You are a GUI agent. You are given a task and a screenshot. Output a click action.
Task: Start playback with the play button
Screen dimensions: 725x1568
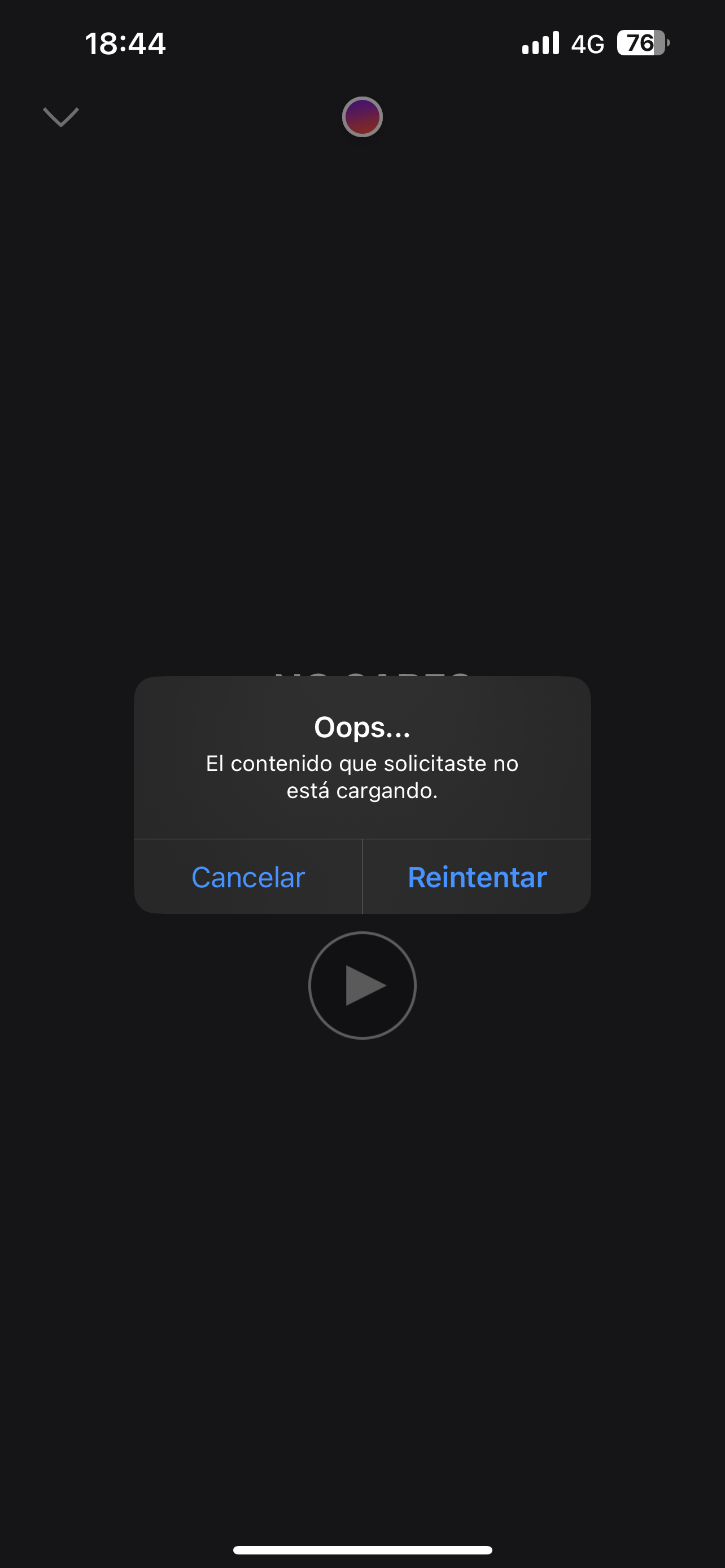click(362, 985)
